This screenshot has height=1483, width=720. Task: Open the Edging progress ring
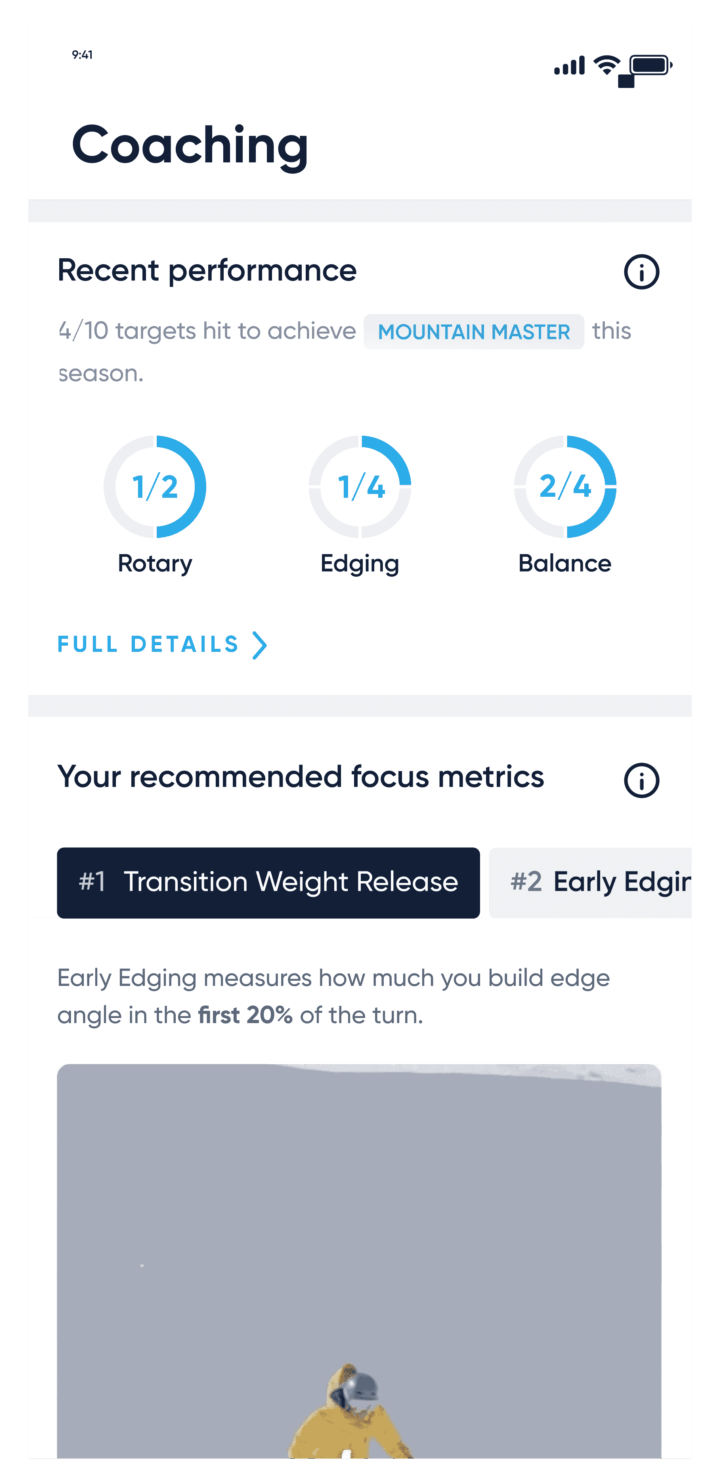360,487
